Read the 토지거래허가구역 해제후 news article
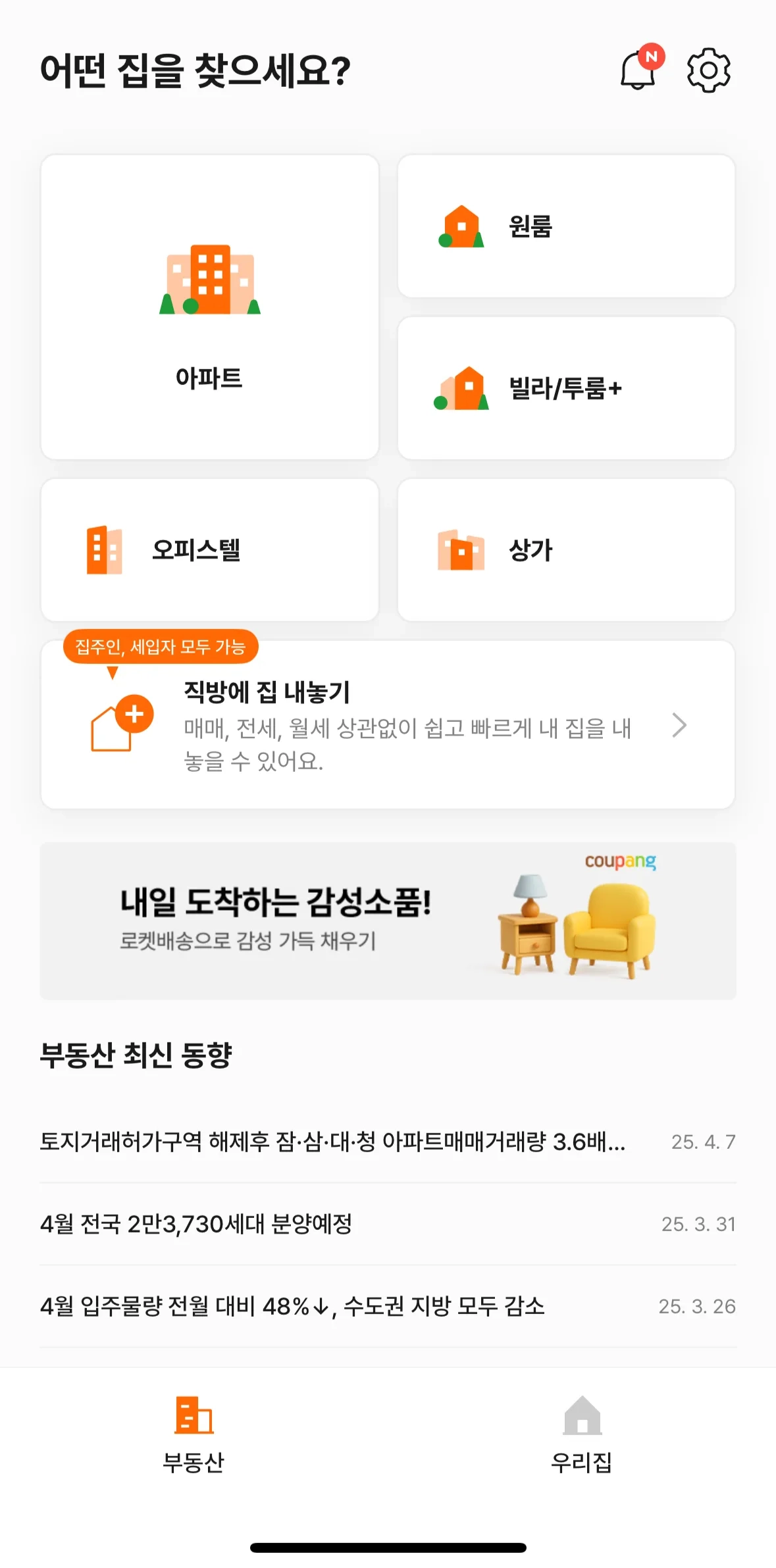Screen dimensions: 776x1568 tap(332, 1142)
